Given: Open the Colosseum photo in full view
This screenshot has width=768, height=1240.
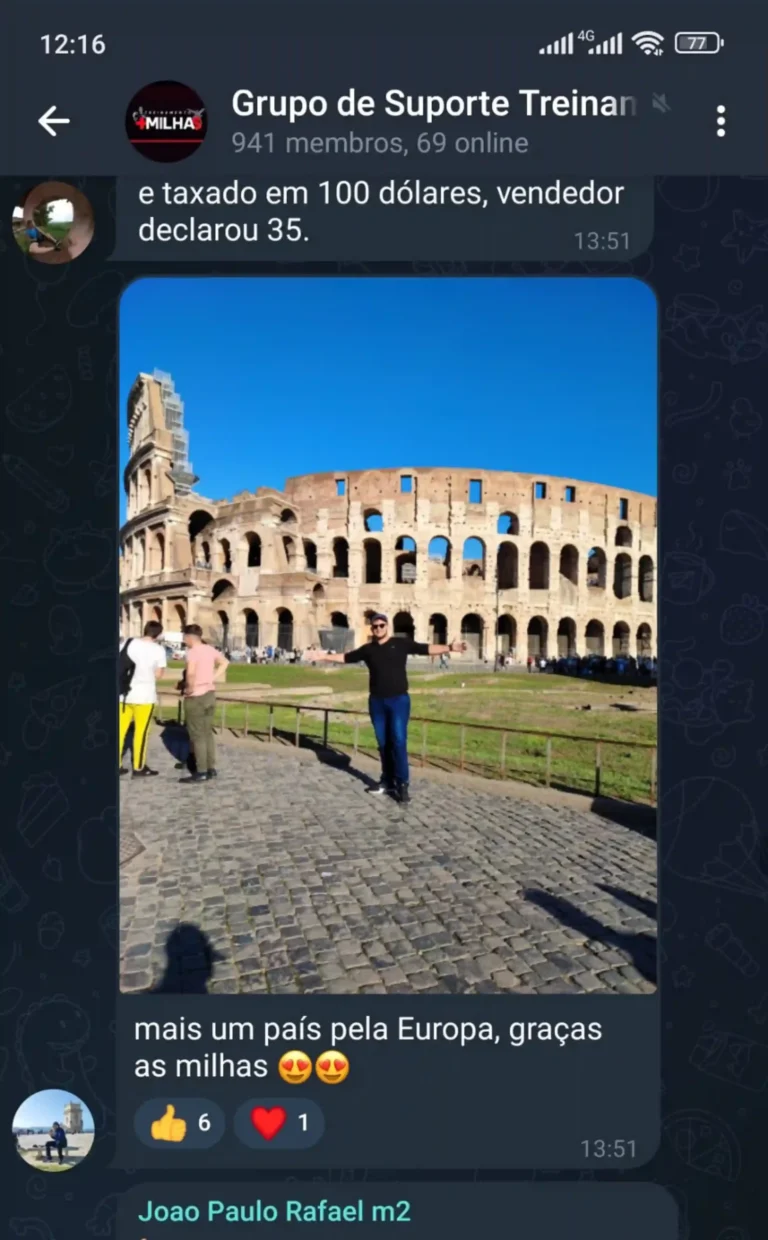Looking at the screenshot, I should tap(388, 635).
